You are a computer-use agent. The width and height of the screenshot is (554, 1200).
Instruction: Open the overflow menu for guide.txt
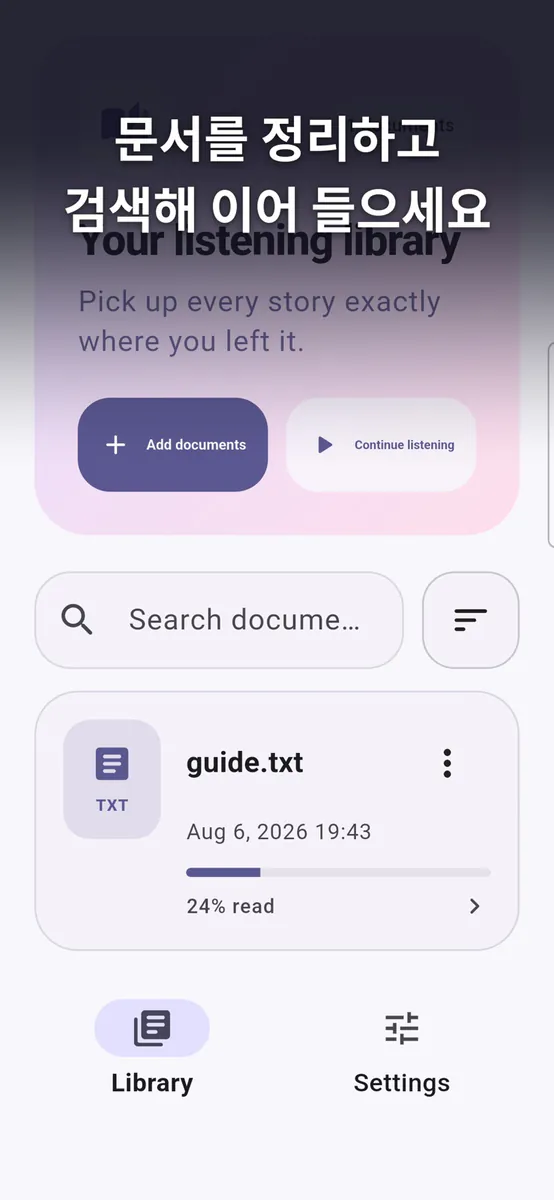(447, 763)
